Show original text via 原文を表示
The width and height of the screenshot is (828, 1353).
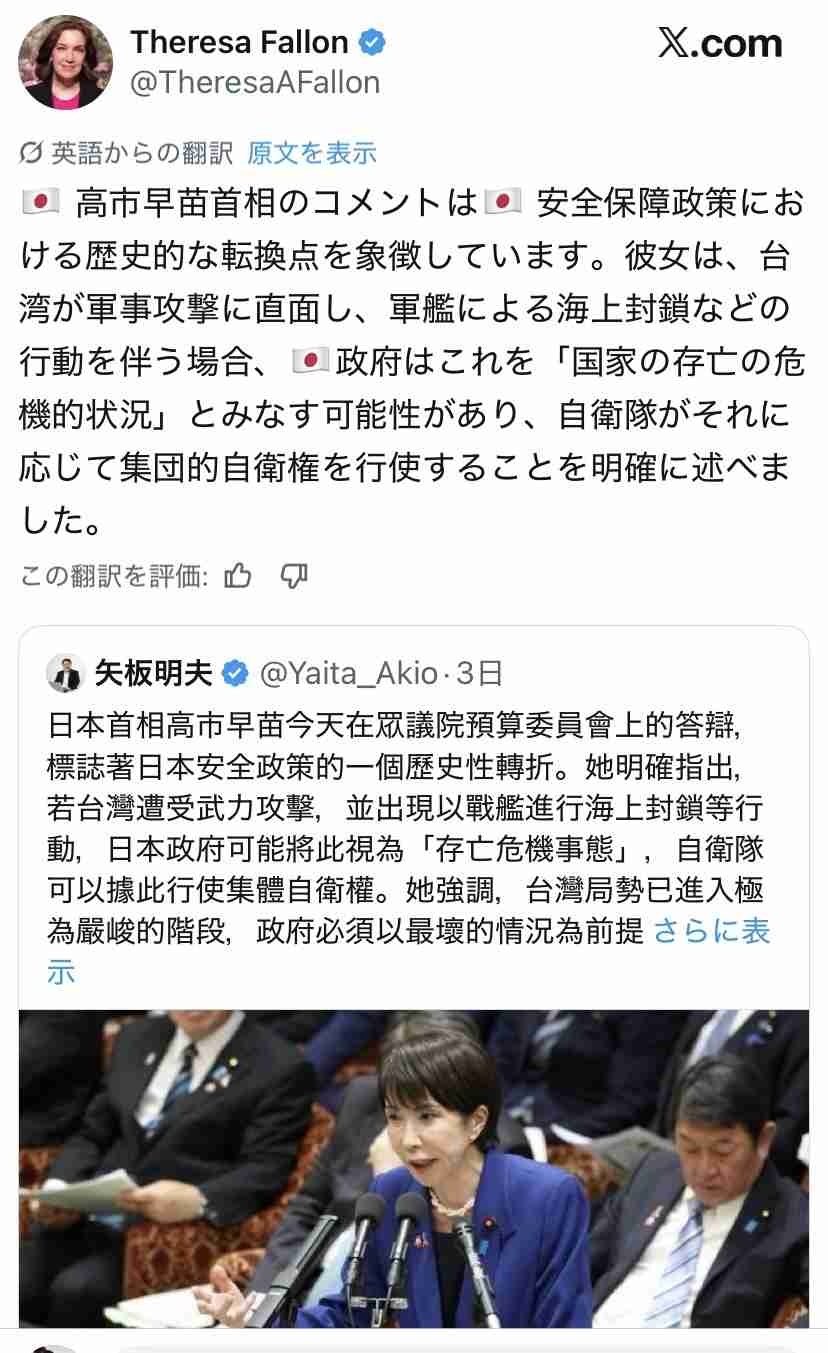click(311, 153)
